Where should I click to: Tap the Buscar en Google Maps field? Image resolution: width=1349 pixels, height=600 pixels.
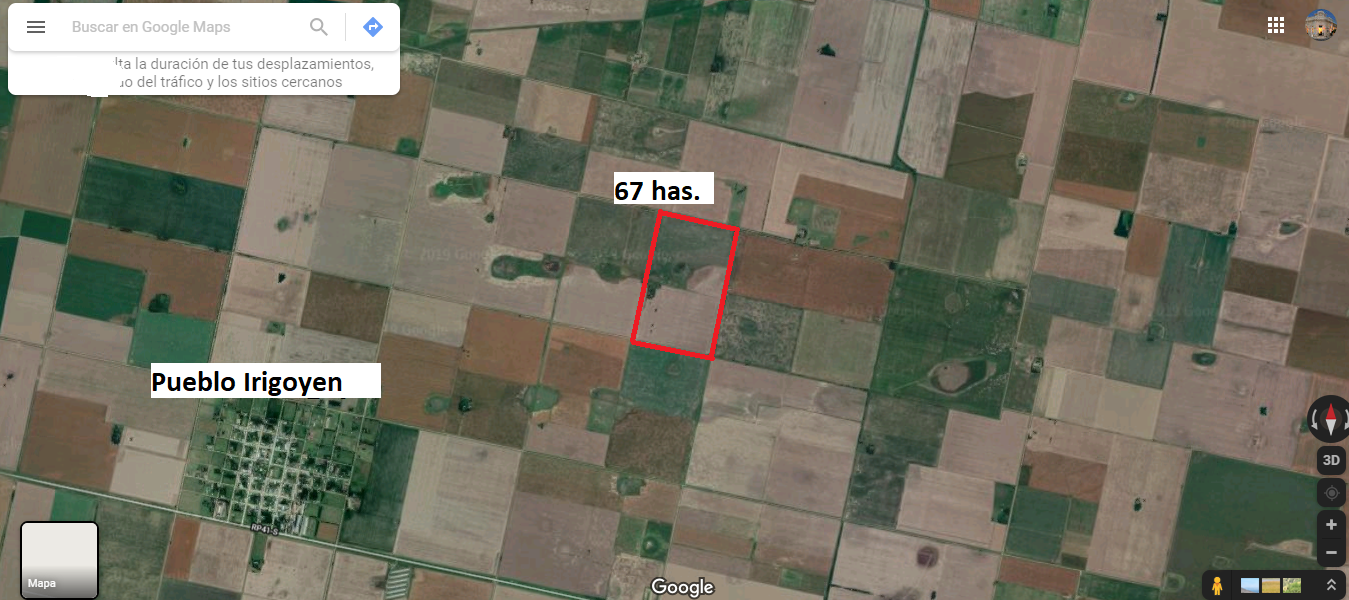coord(180,27)
